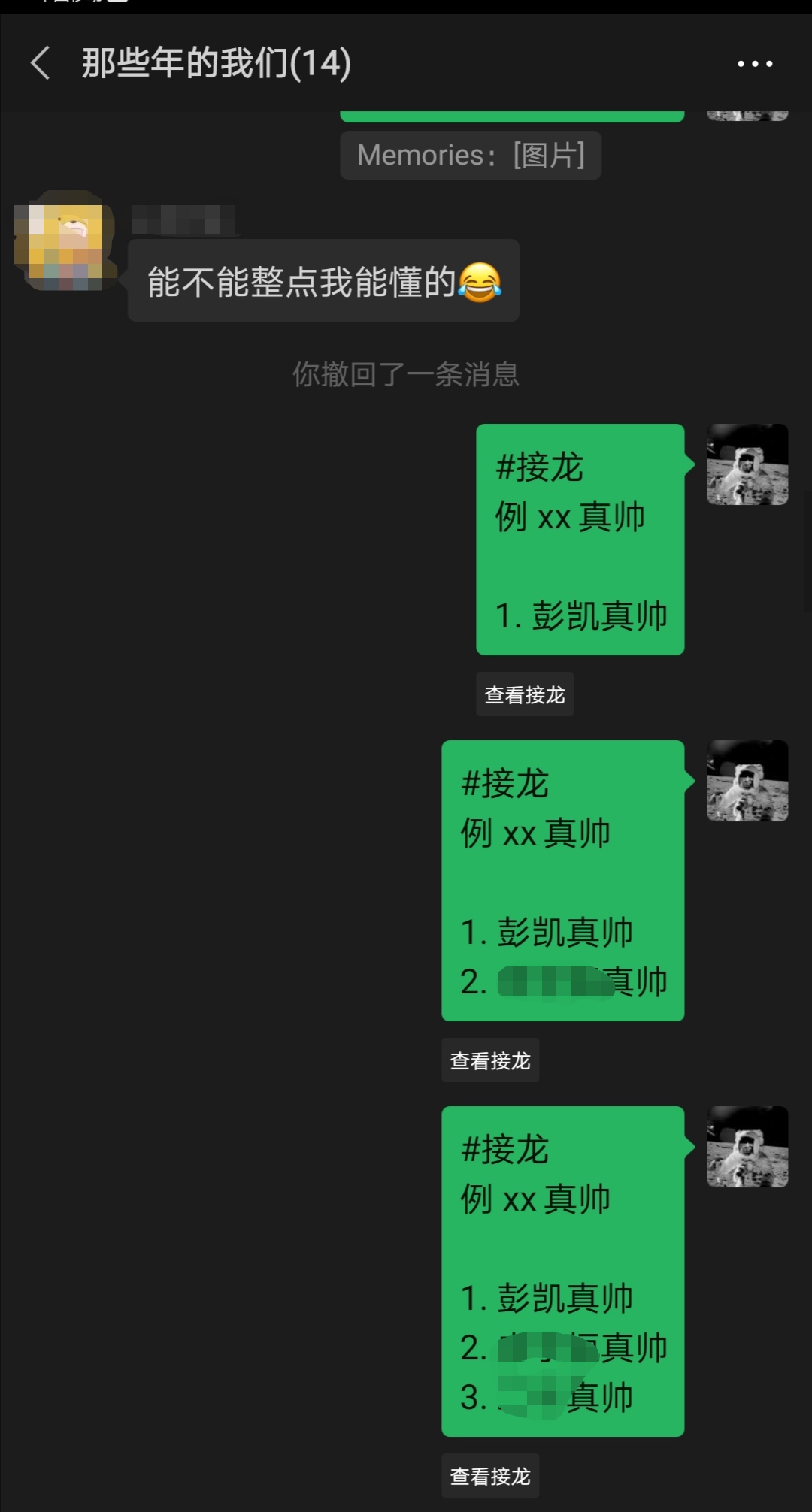Image resolution: width=812 pixels, height=1512 pixels.
Task: Tap 查看接龙 under the three-entry list
Action: coord(490,1476)
